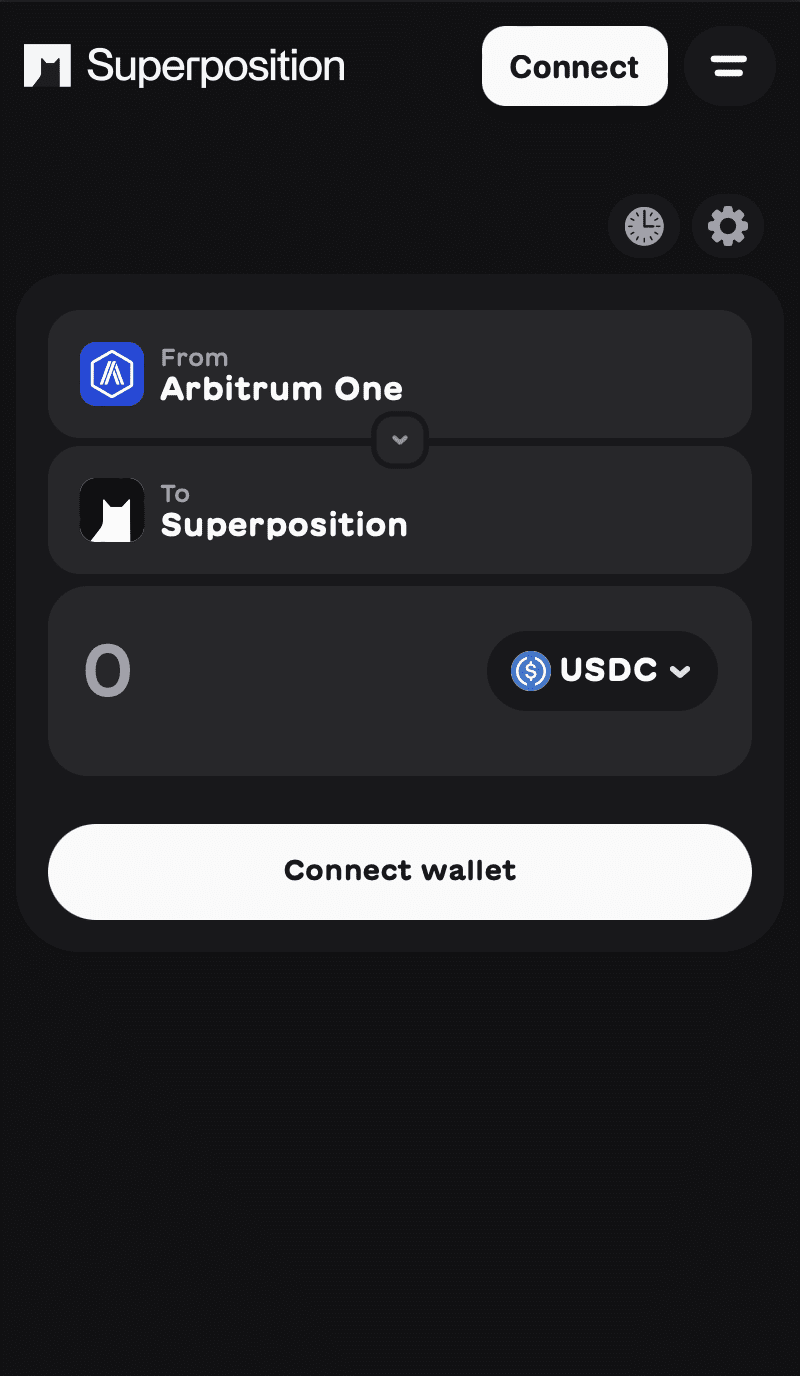Screen dimensions: 800x1376
Task: Click the Superposition logo icon
Action: (47, 66)
